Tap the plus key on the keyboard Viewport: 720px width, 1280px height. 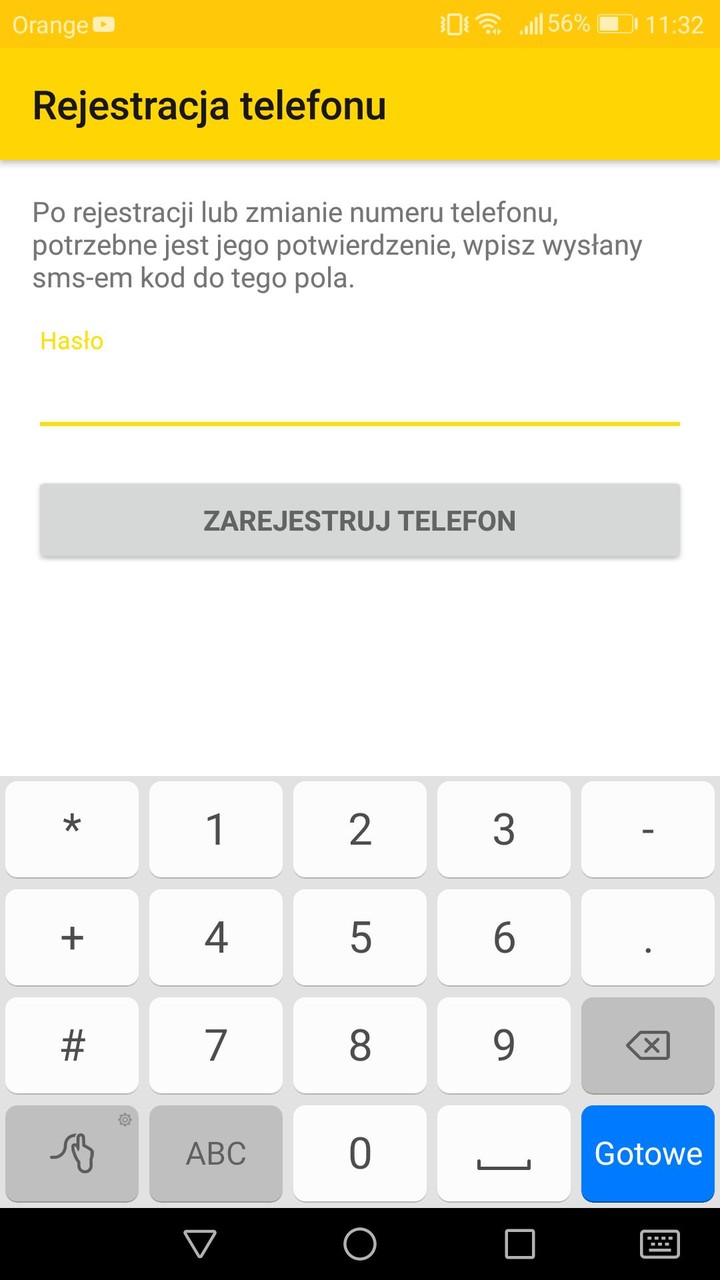70,937
